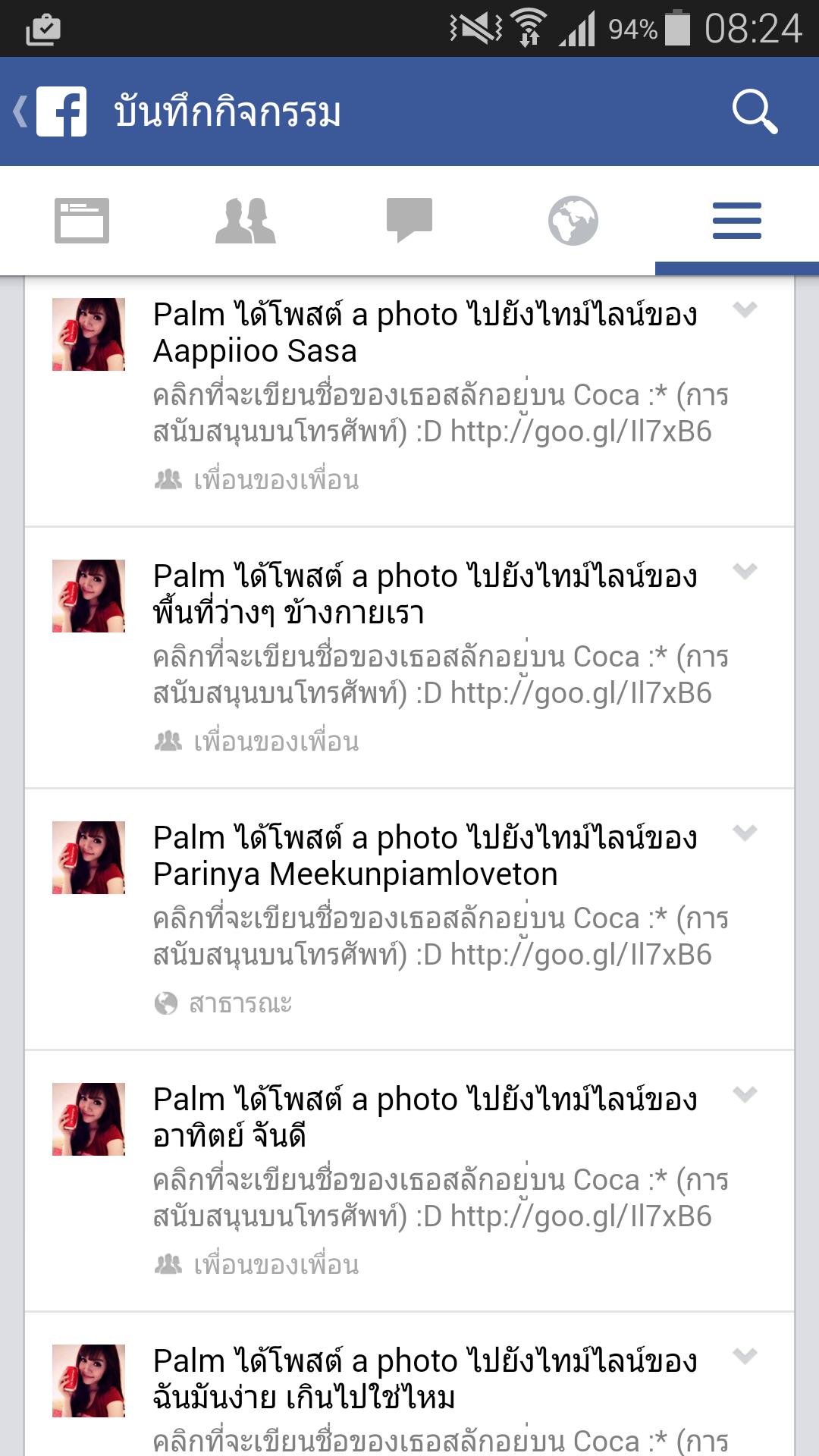Switch to the News Feed tab

(82, 221)
